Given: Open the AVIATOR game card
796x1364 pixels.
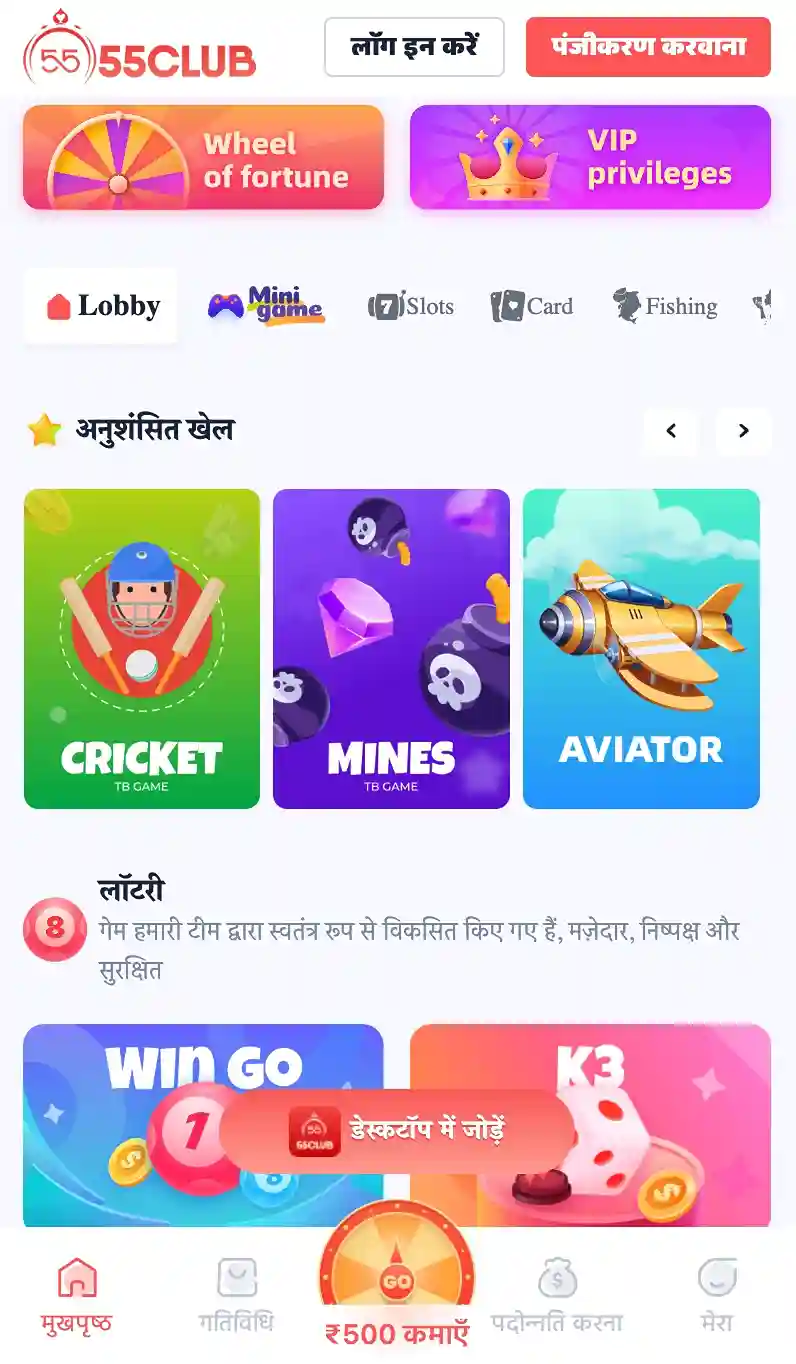Looking at the screenshot, I should [641, 648].
